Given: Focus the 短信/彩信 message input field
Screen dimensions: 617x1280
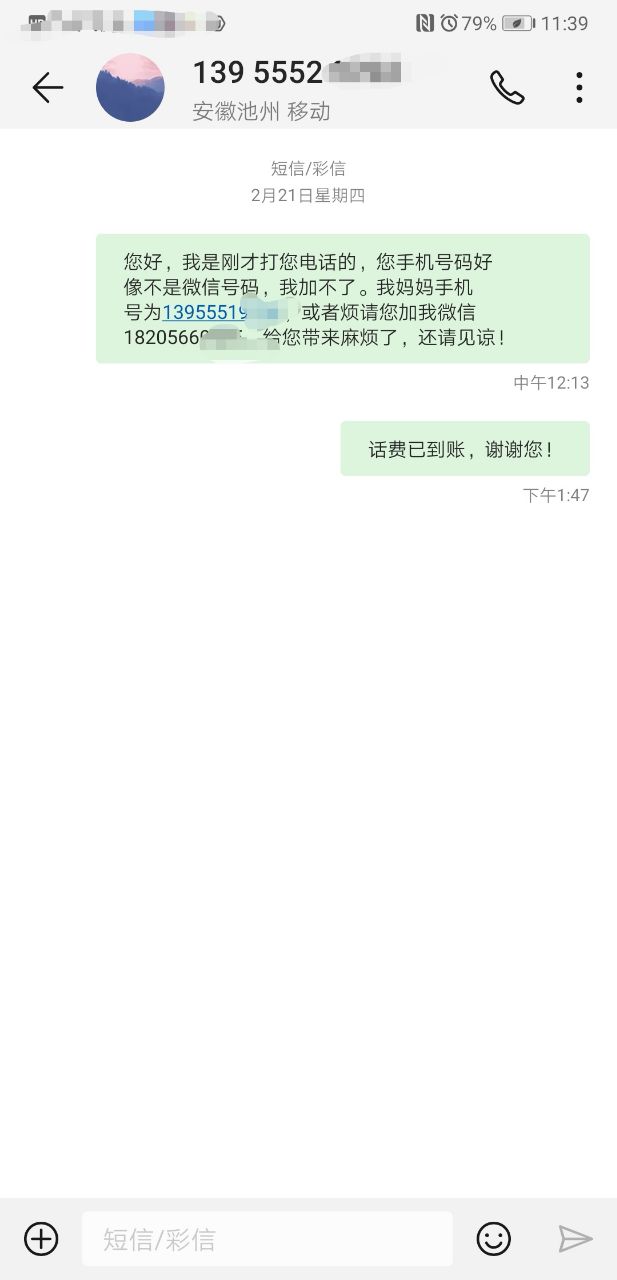Looking at the screenshot, I should [267, 1239].
